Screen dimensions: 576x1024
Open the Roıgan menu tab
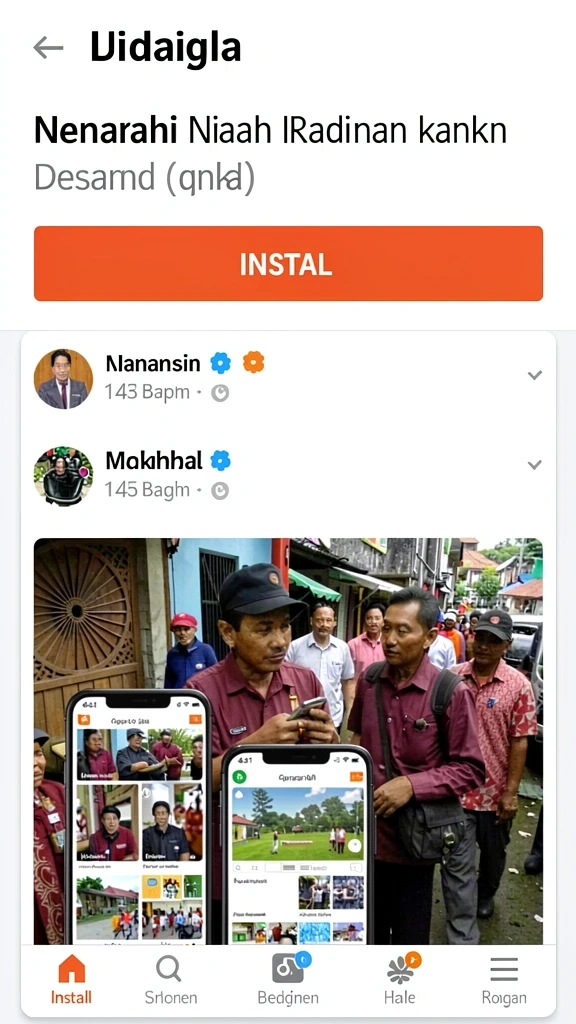tap(504, 980)
